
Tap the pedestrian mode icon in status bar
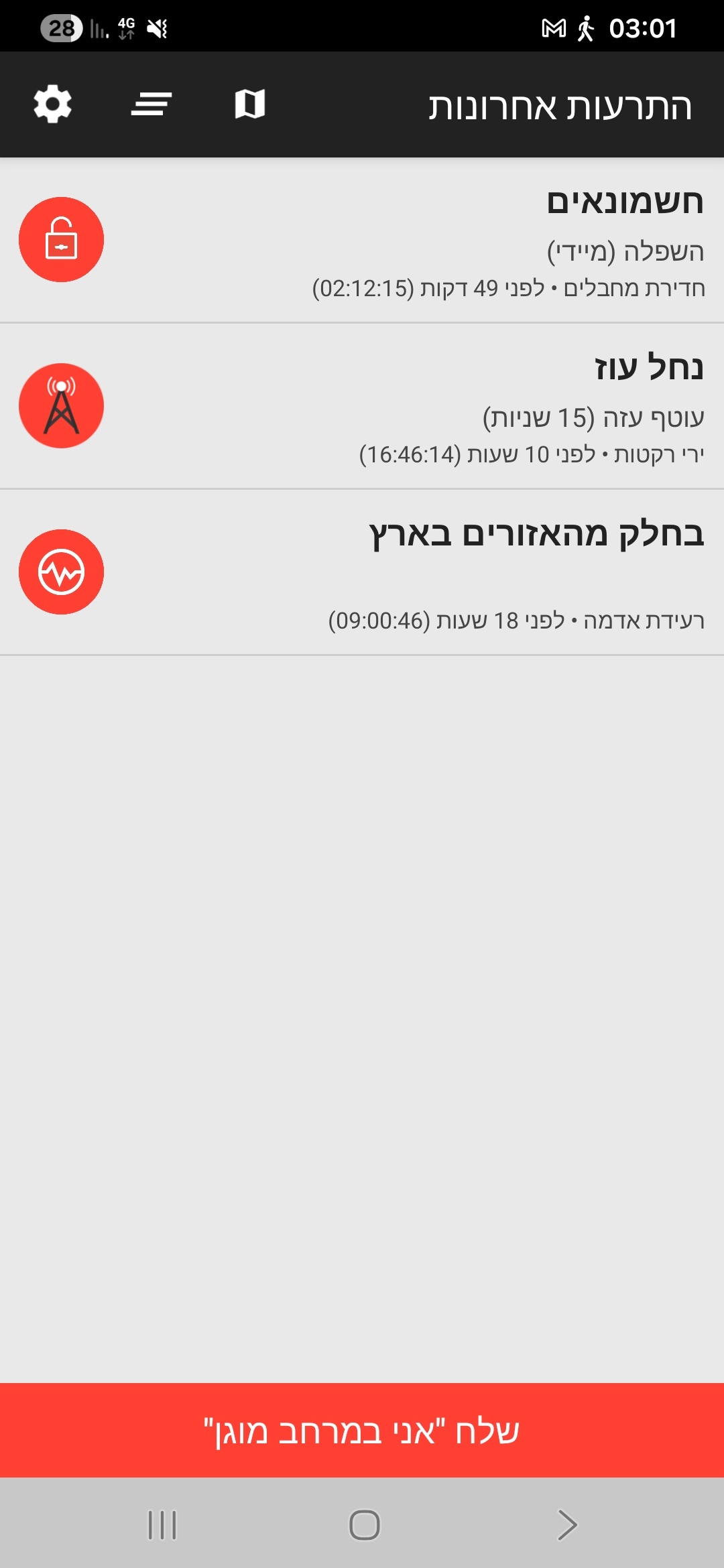coord(585,29)
